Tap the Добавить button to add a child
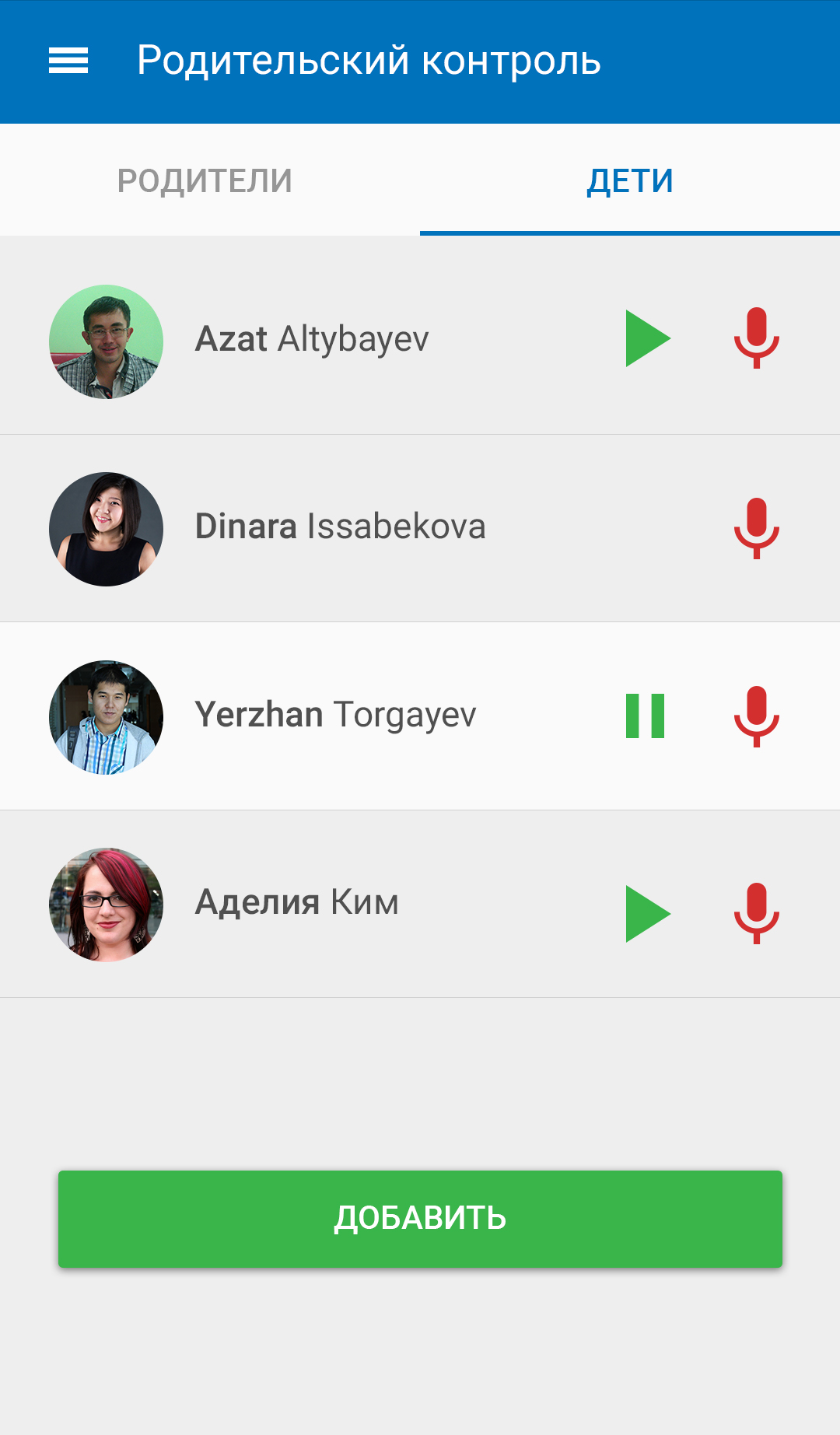The height and width of the screenshot is (1435, 840). point(420,1219)
